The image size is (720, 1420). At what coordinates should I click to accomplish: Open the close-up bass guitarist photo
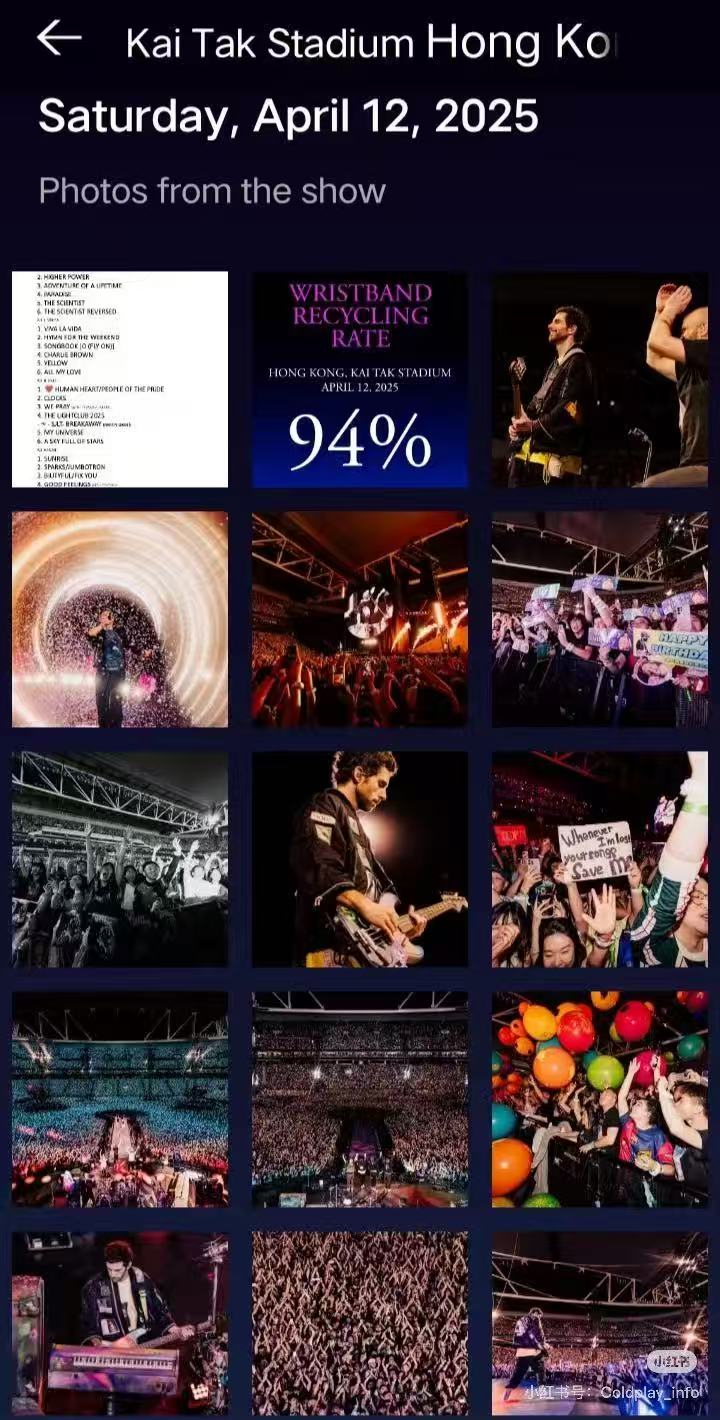360,859
